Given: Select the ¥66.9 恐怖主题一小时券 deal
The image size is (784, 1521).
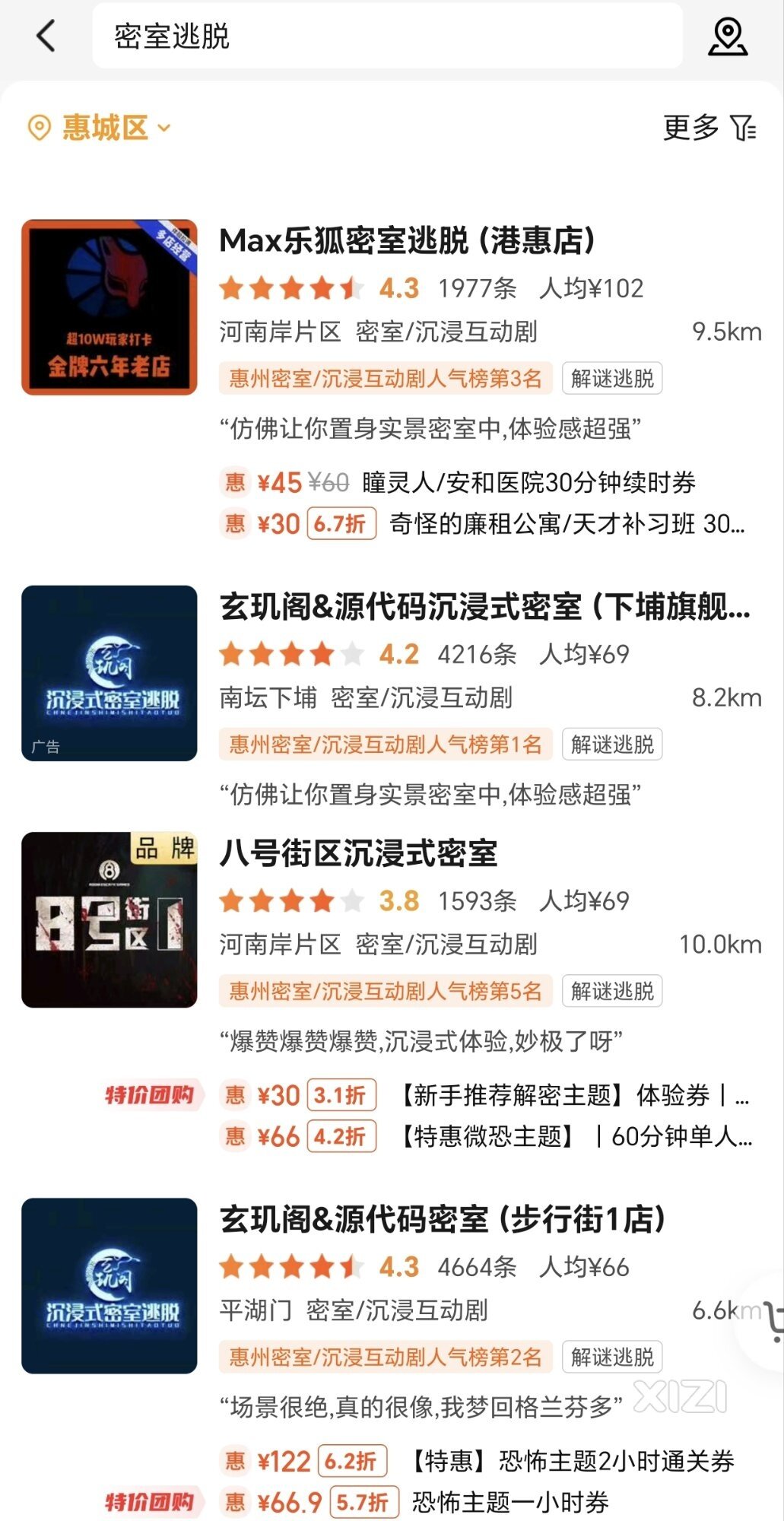Looking at the screenshot, I should 414,1503.
